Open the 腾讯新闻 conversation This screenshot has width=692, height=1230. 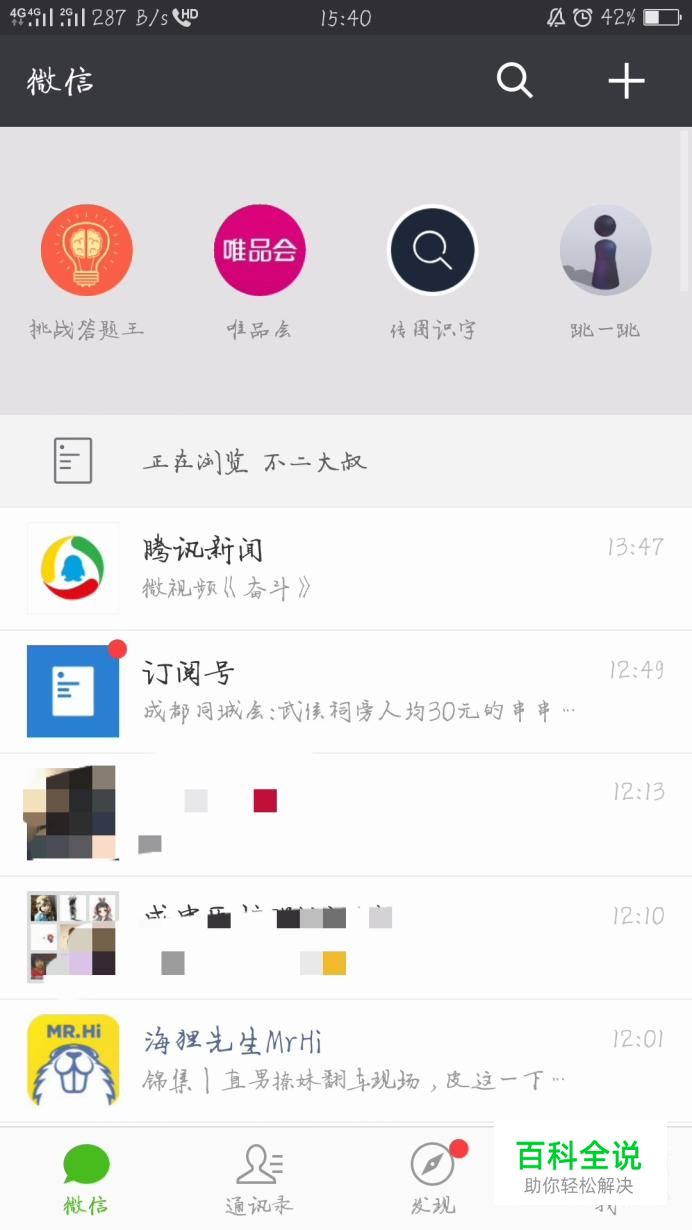[346, 568]
